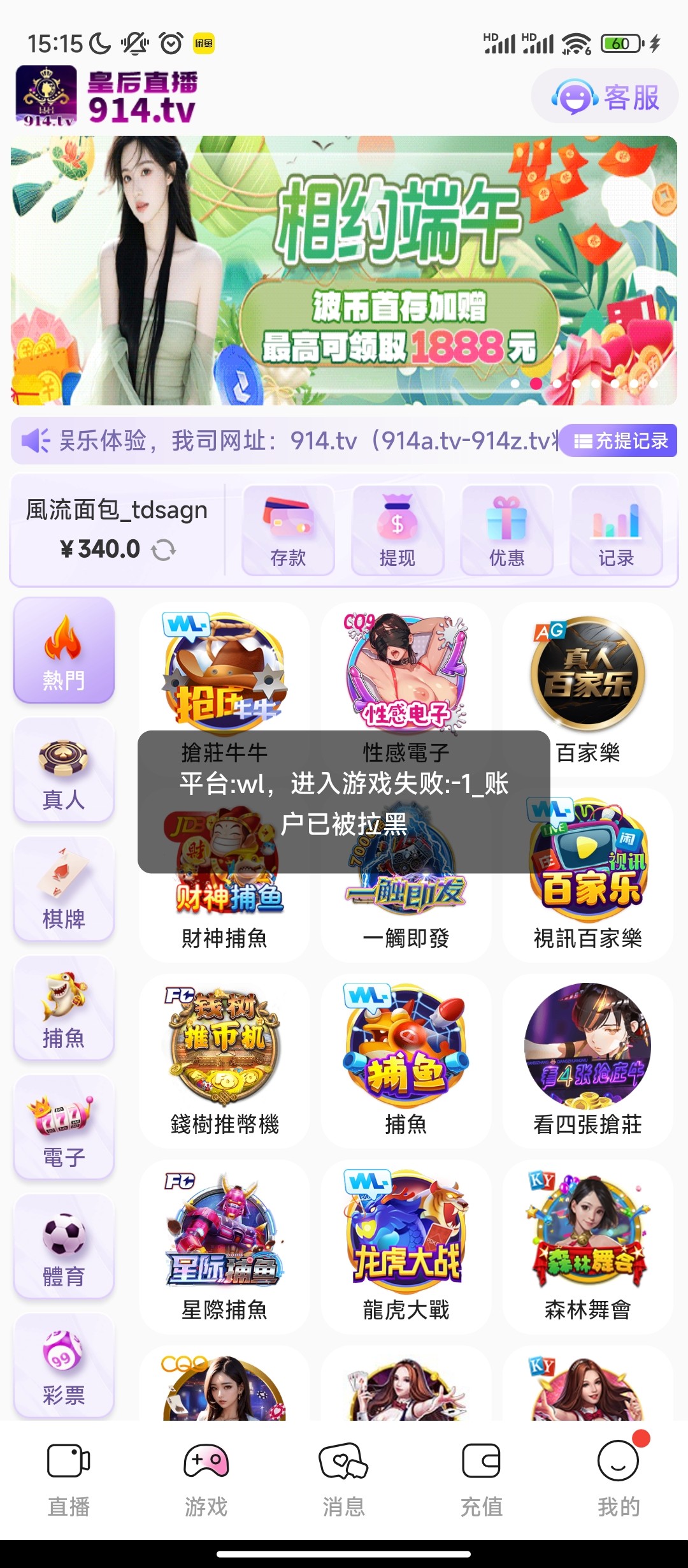688x1568 pixels.
Task: Open the 充提记录 deposit/withdraw records
Action: (x=620, y=440)
